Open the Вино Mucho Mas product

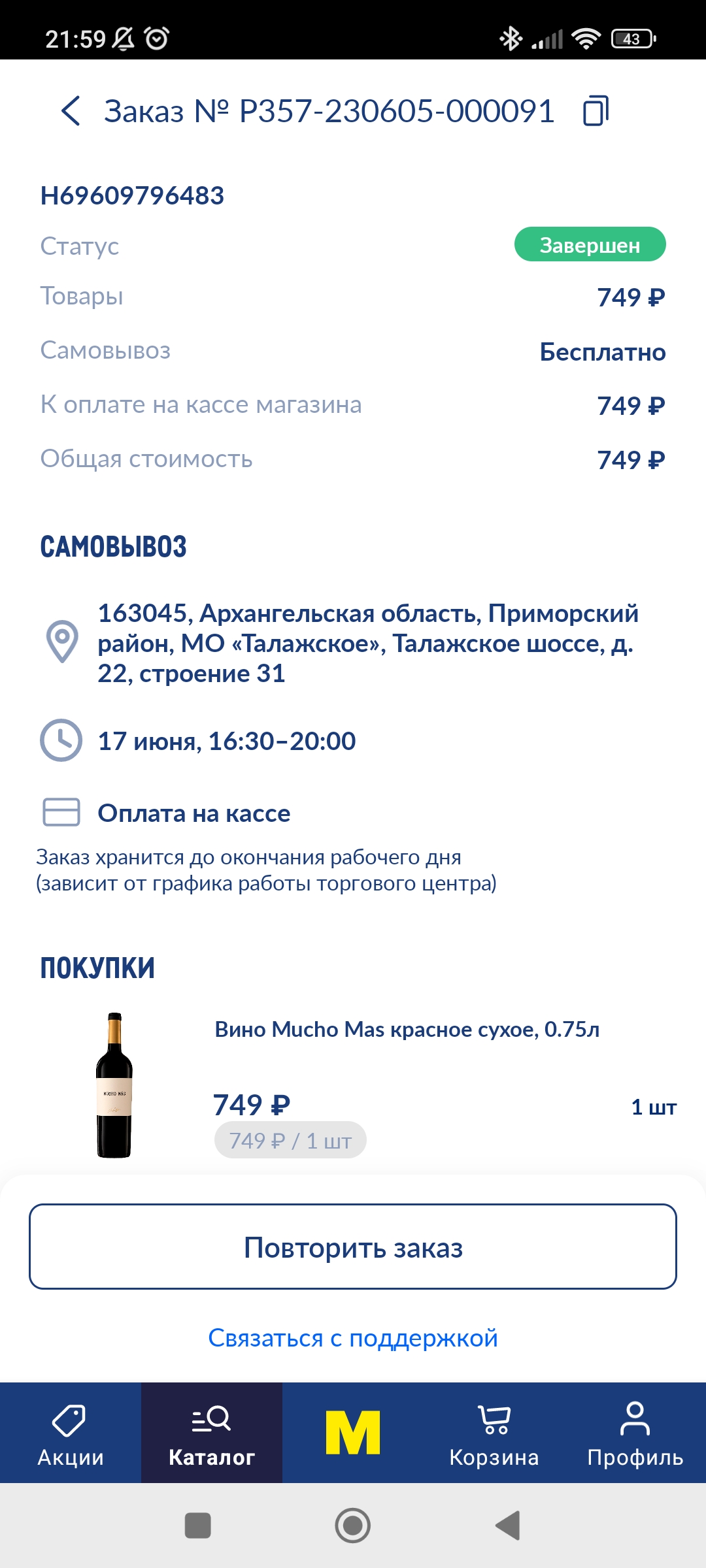(407, 1030)
